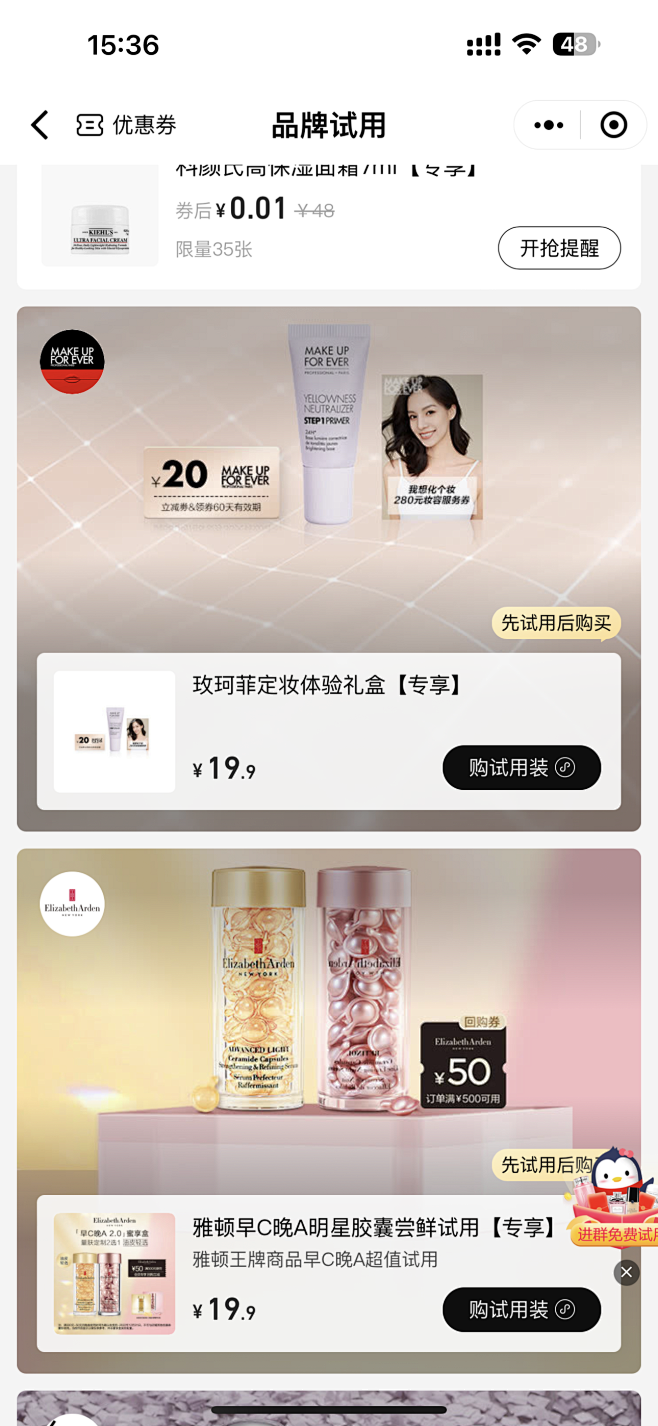
Task: Tap 购试用装 for 雅顿早C晚A胶囊
Action: click(521, 1310)
